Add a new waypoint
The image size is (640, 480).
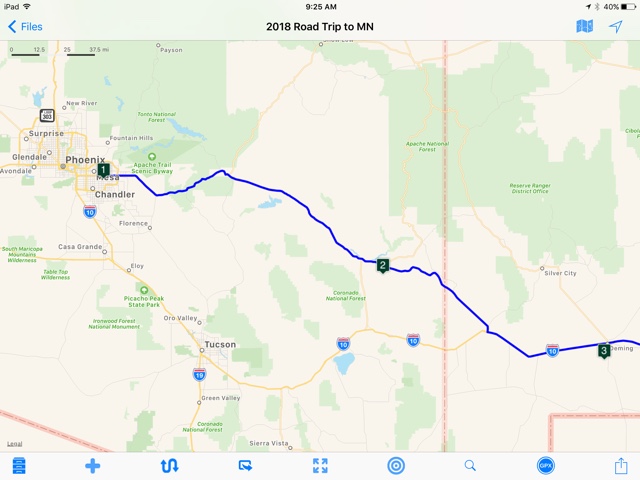[x=93, y=466]
